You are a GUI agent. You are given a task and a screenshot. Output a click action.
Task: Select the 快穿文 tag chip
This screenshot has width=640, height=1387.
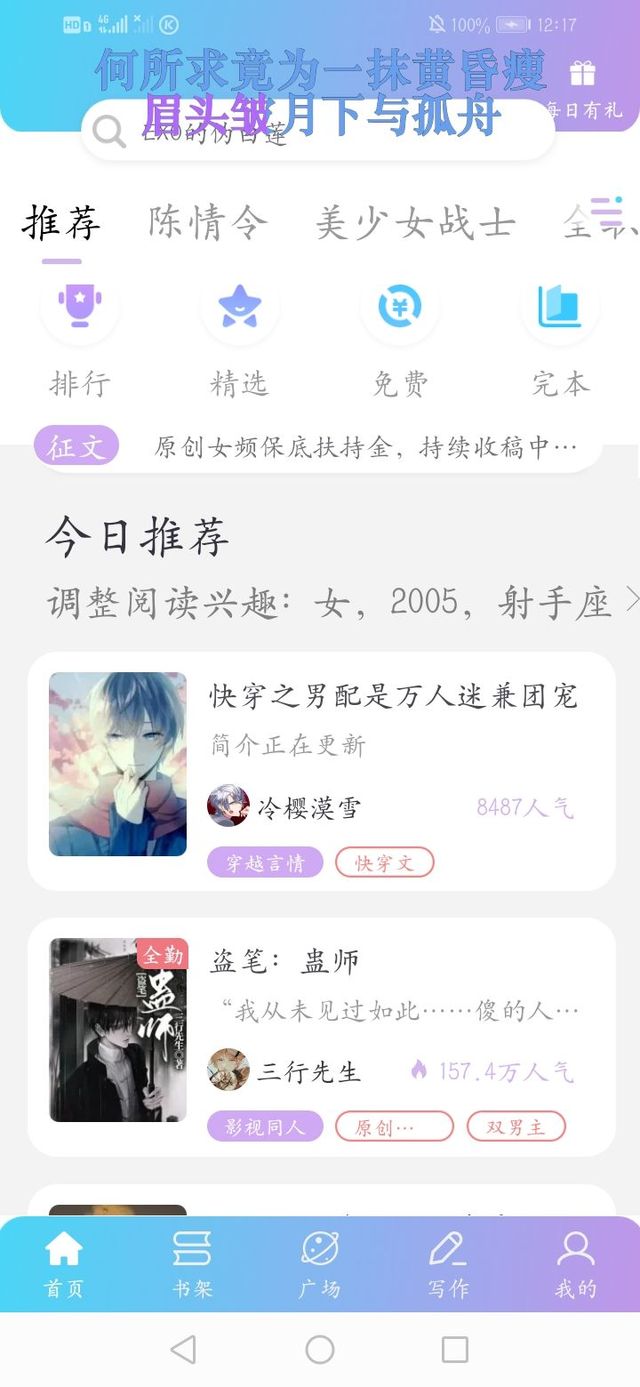384,863
